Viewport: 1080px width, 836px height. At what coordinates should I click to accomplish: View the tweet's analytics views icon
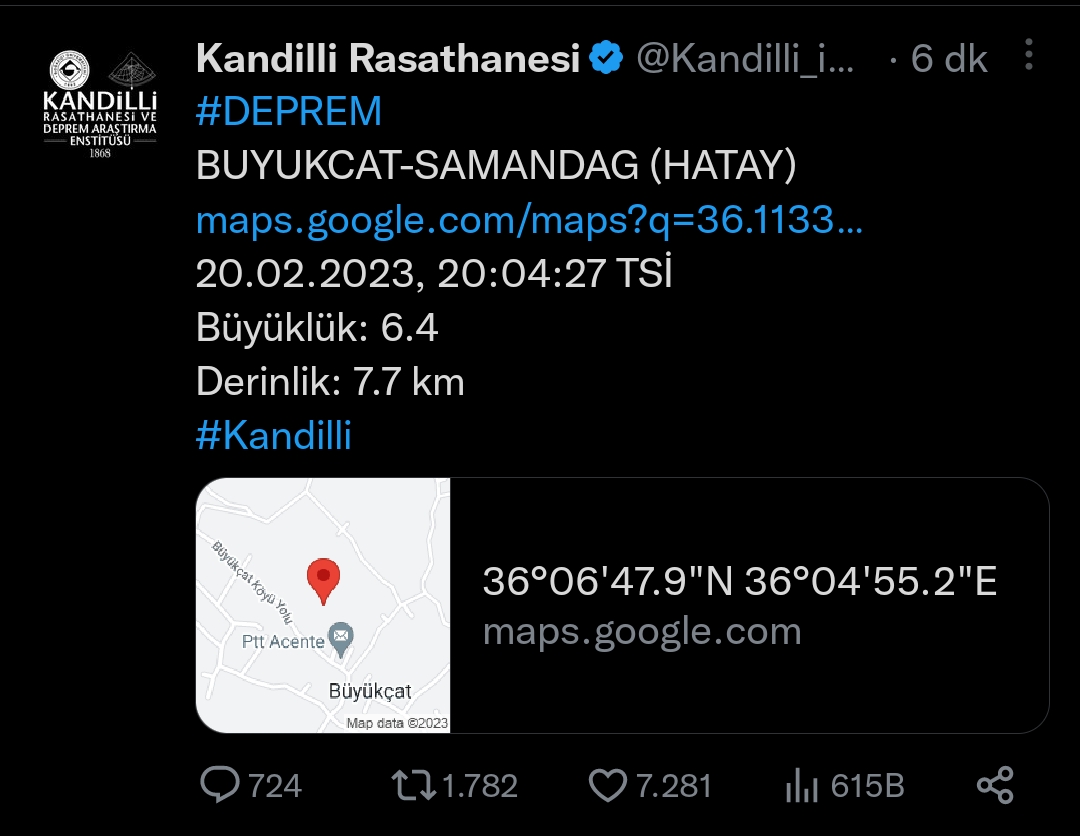coord(802,786)
